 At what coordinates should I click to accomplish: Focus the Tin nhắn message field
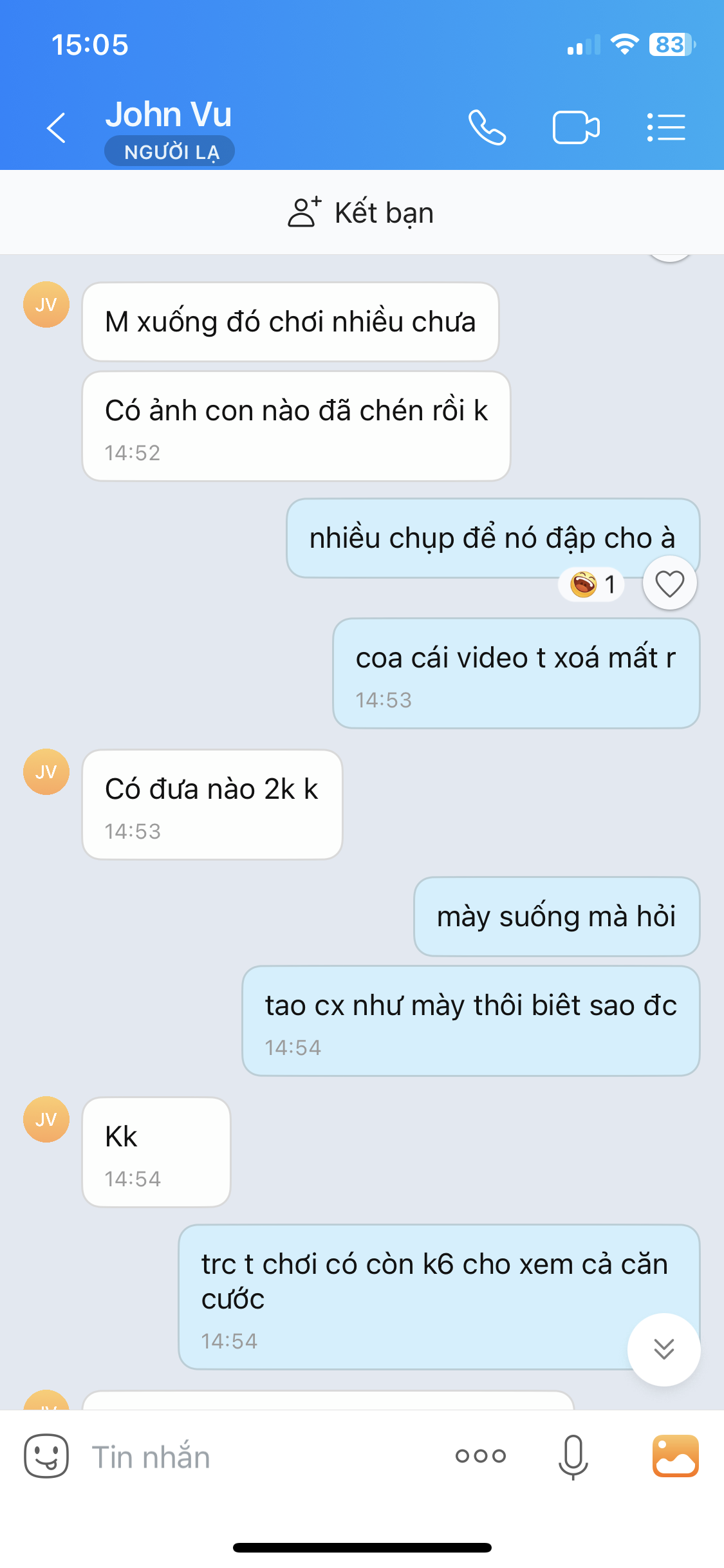[257, 1457]
